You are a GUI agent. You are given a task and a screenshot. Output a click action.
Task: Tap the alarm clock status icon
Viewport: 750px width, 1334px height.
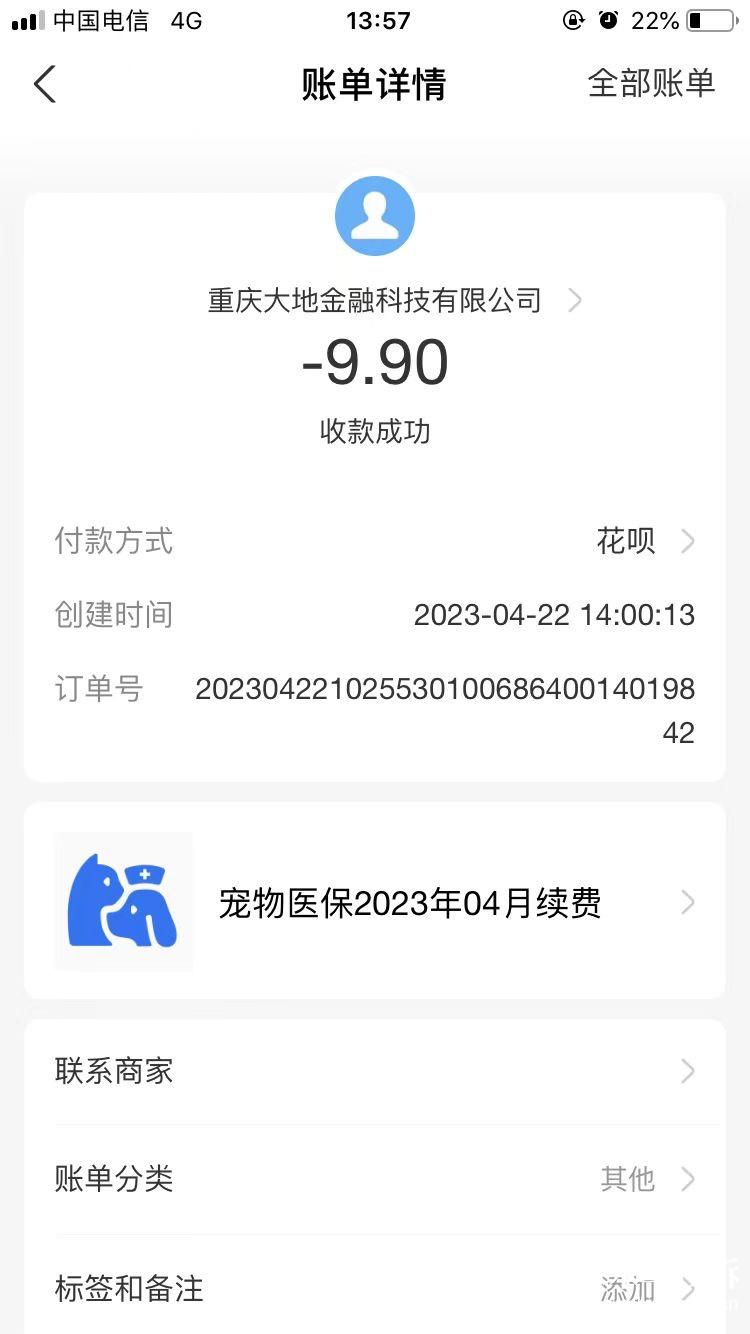pyautogui.click(x=609, y=19)
